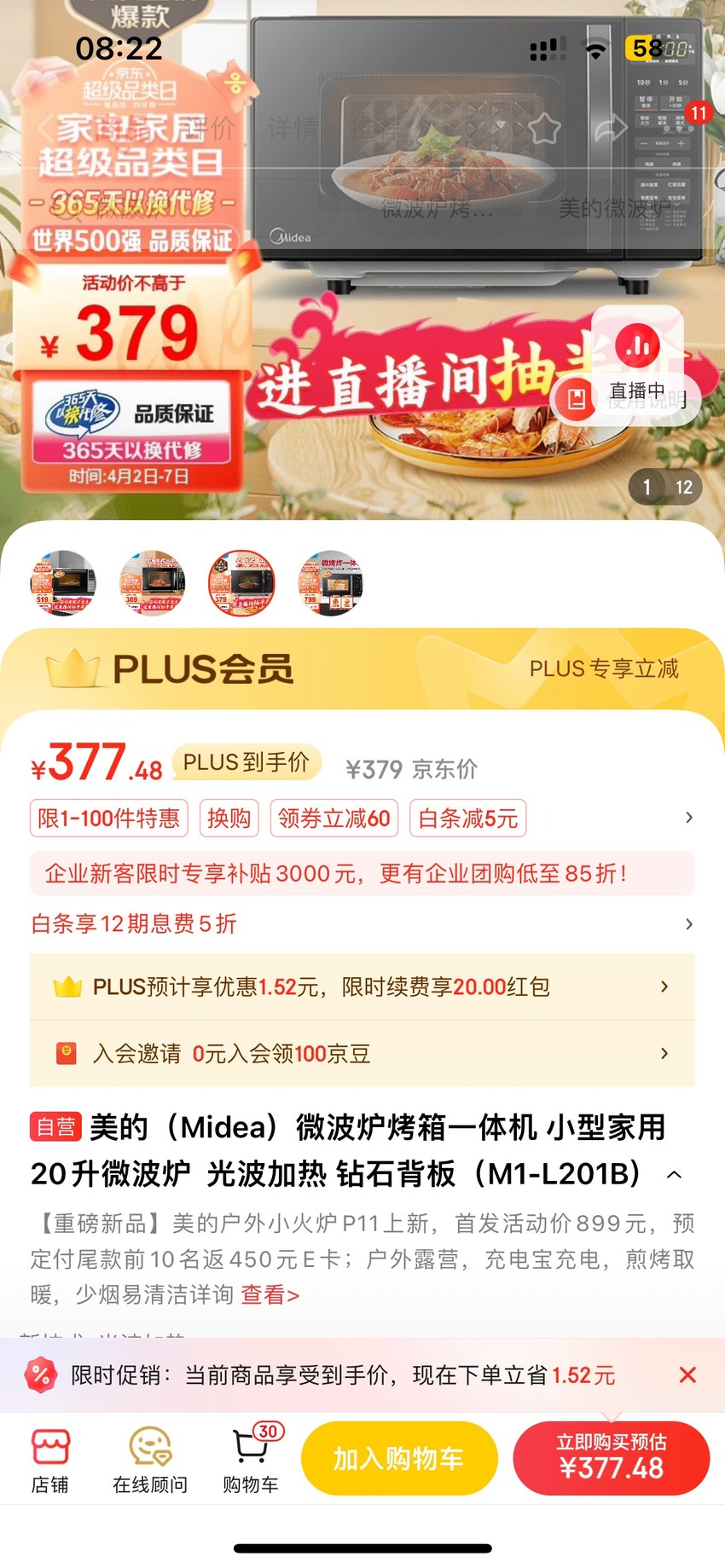
Task: Enter the 直播中 live stream
Action: [x=637, y=365]
